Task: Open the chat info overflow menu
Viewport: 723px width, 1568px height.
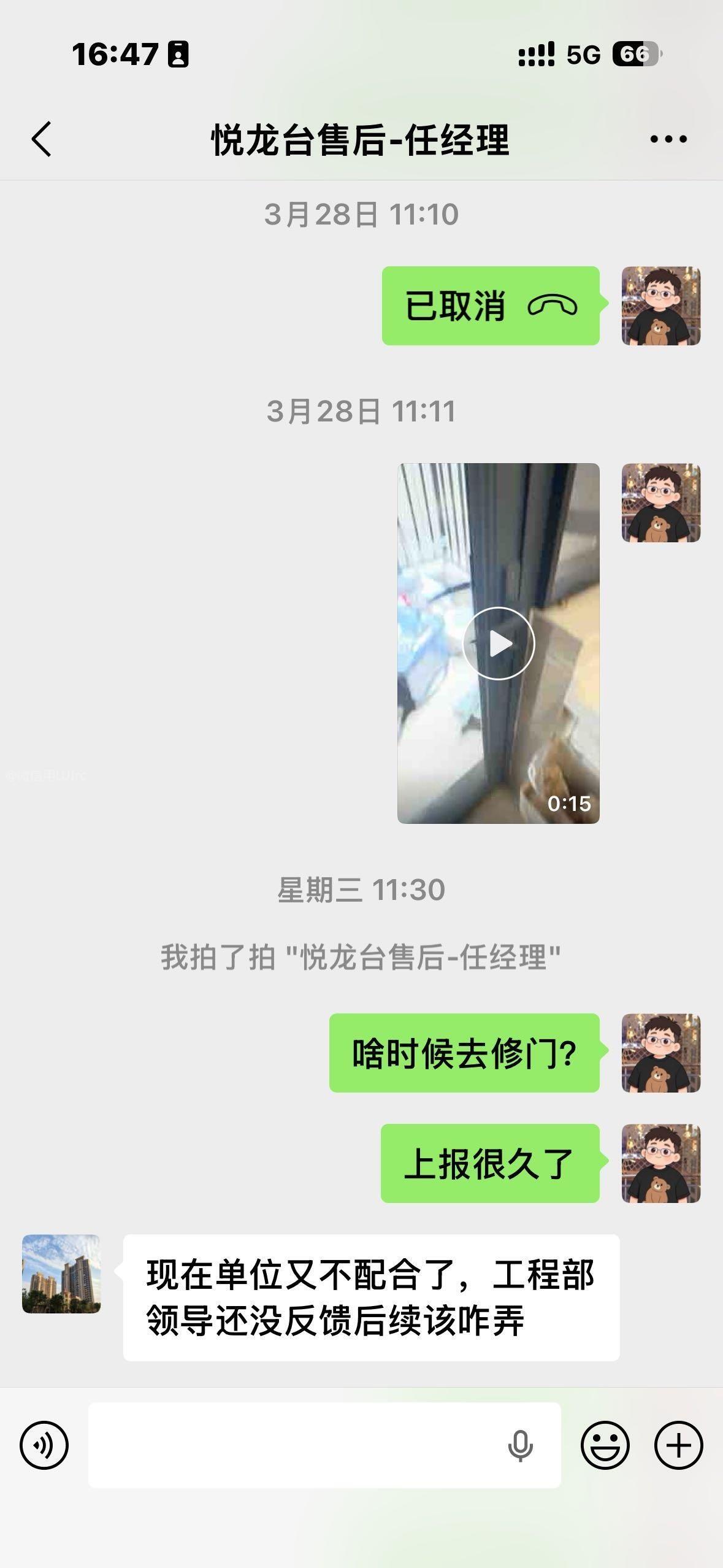Action: click(668, 139)
